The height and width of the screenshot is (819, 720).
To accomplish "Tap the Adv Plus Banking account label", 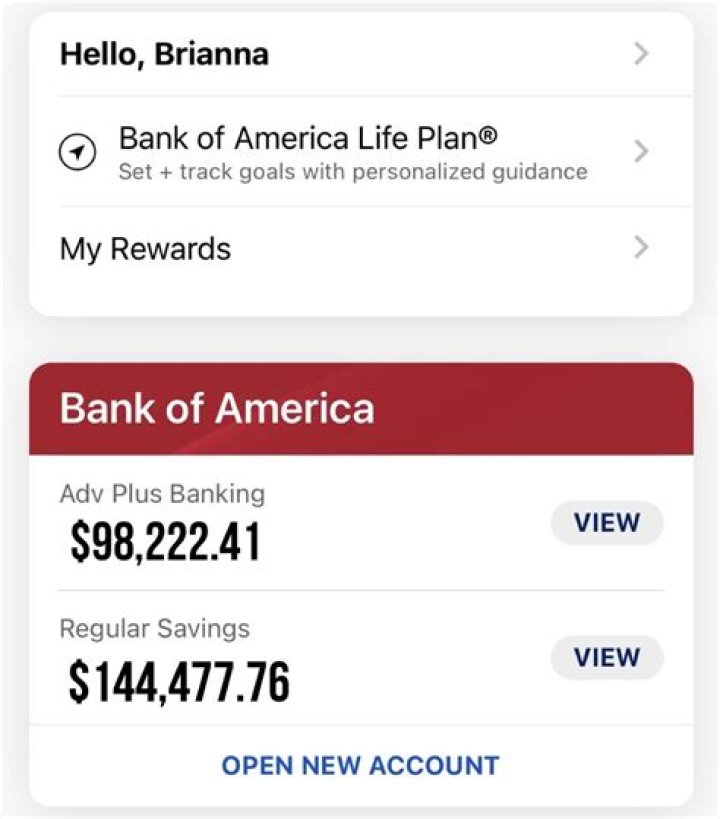I will point(163,494).
